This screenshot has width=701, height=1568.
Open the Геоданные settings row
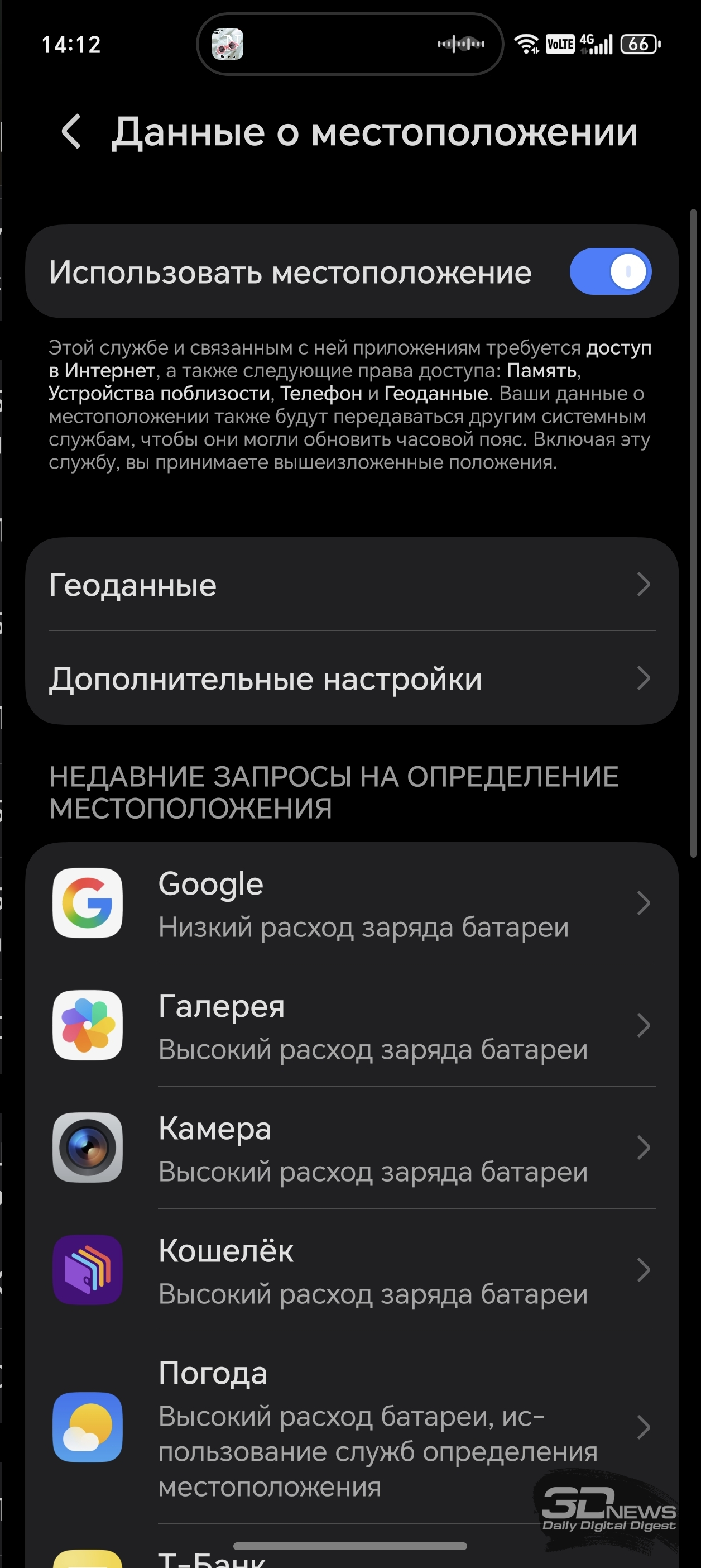coord(352,585)
